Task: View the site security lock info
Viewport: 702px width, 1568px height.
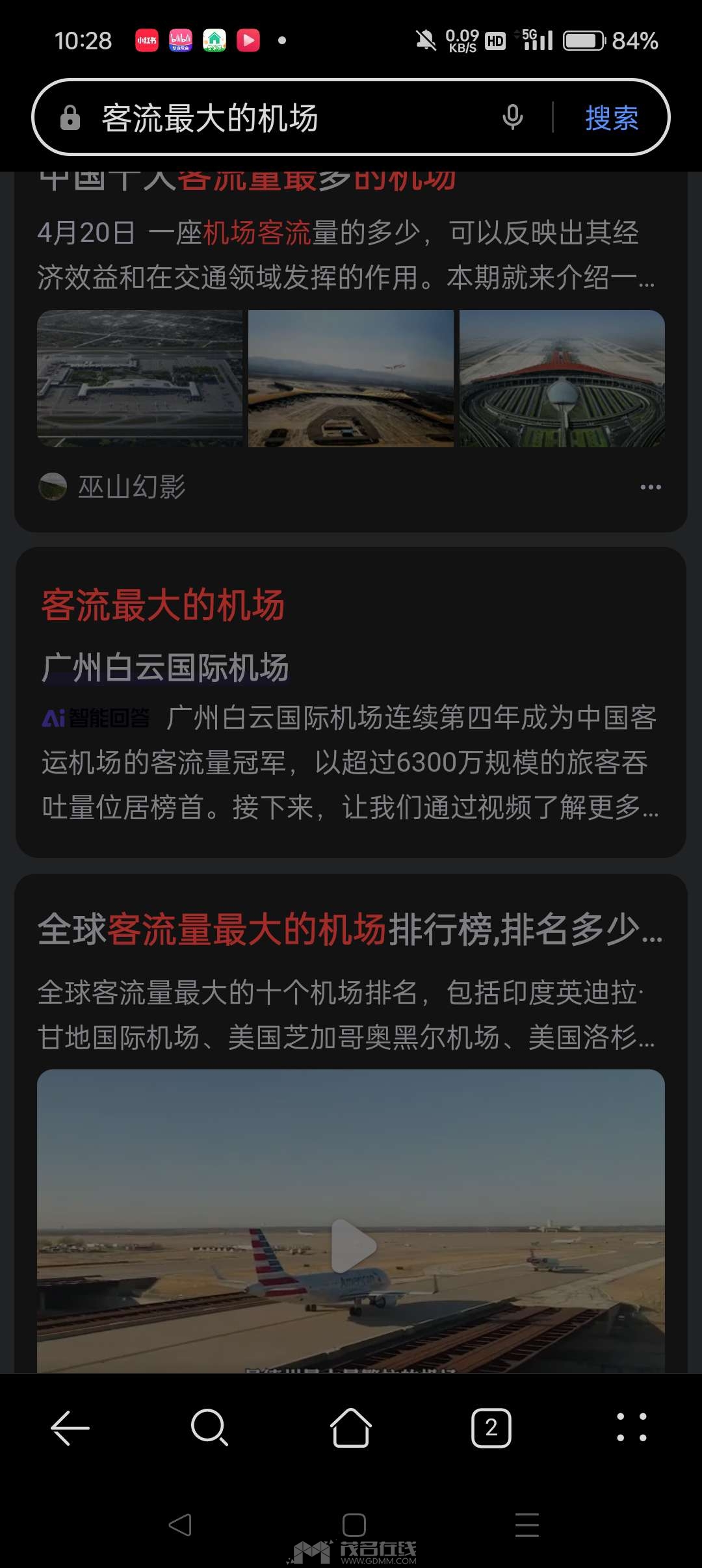Action: tap(70, 118)
